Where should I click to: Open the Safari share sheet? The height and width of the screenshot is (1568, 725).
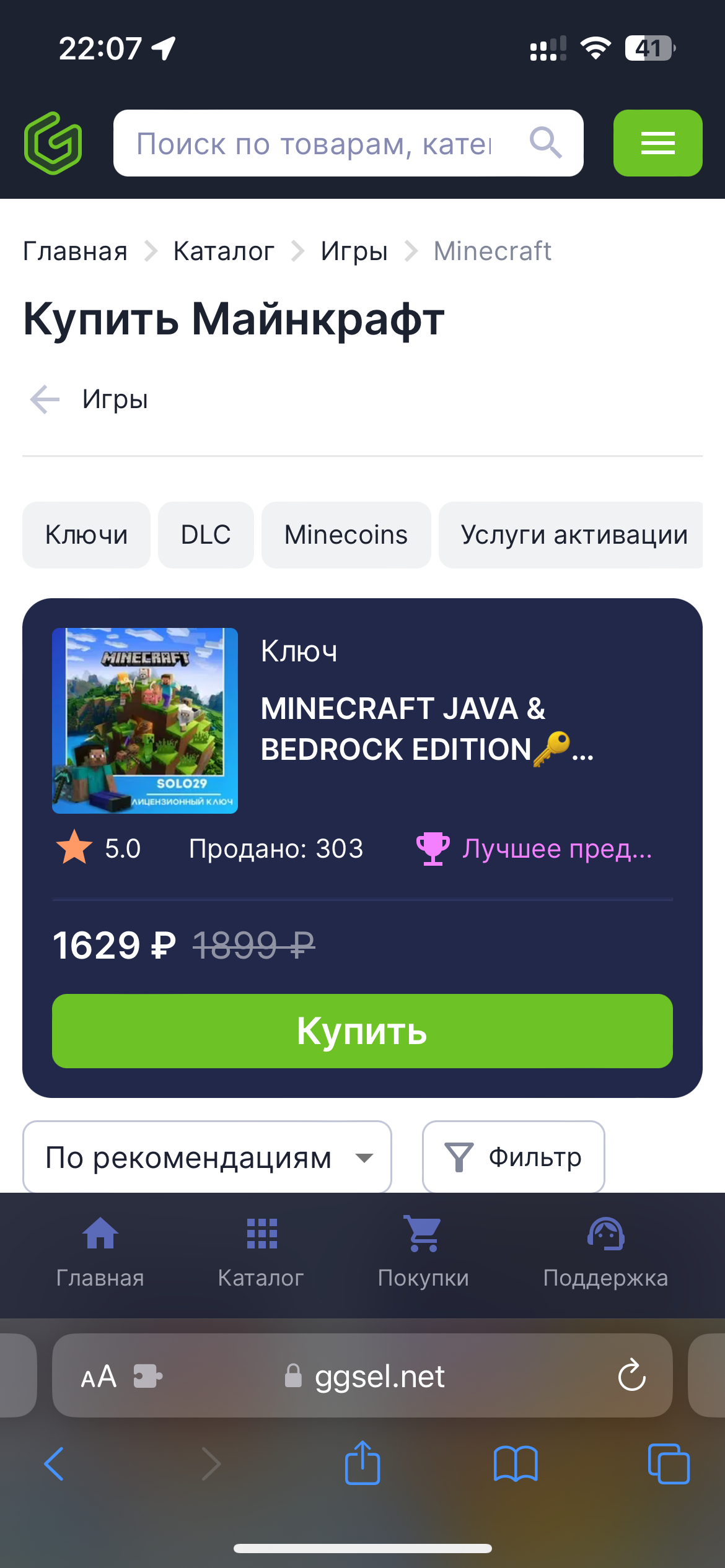pos(362,1463)
